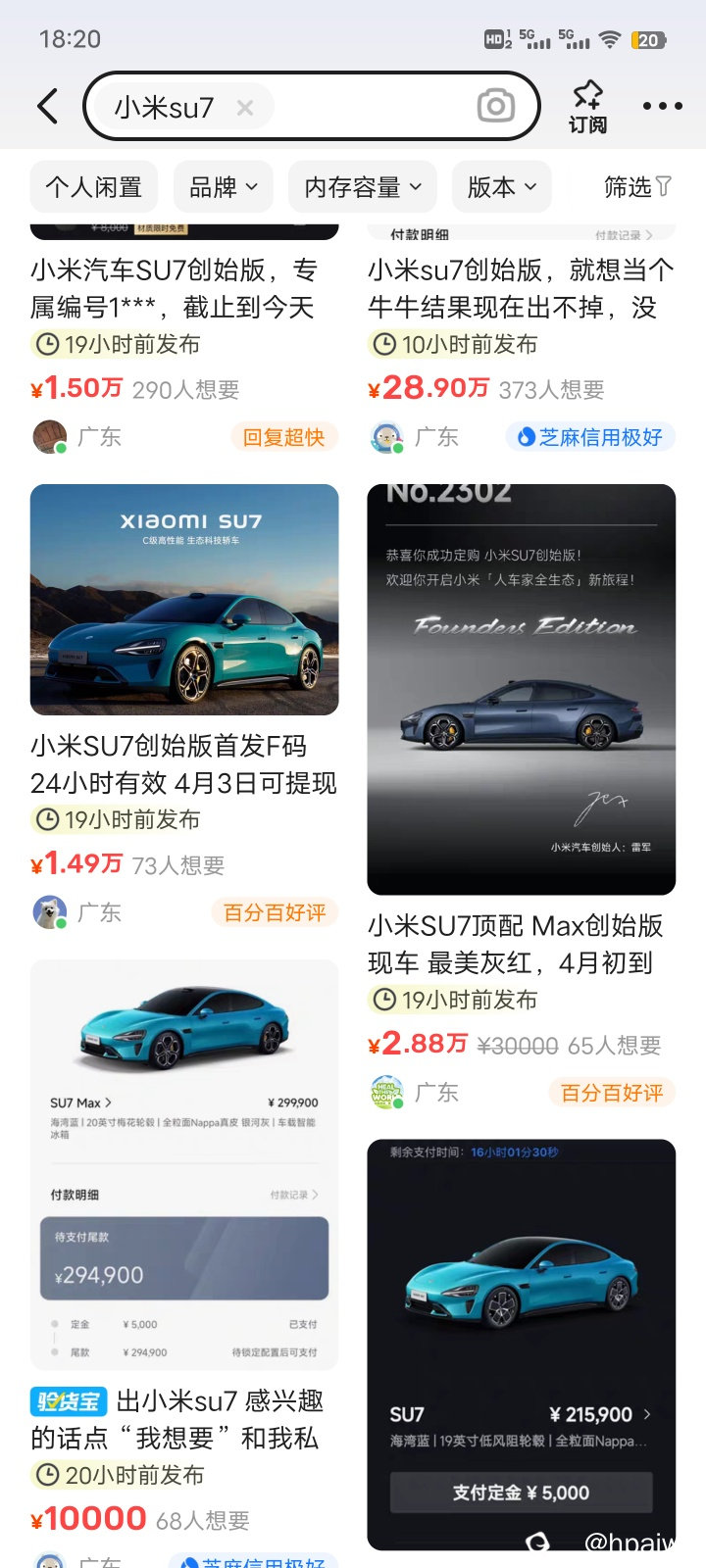
Task: Open the three-dot overflow menu
Action: pyautogui.click(x=663, y=107)
